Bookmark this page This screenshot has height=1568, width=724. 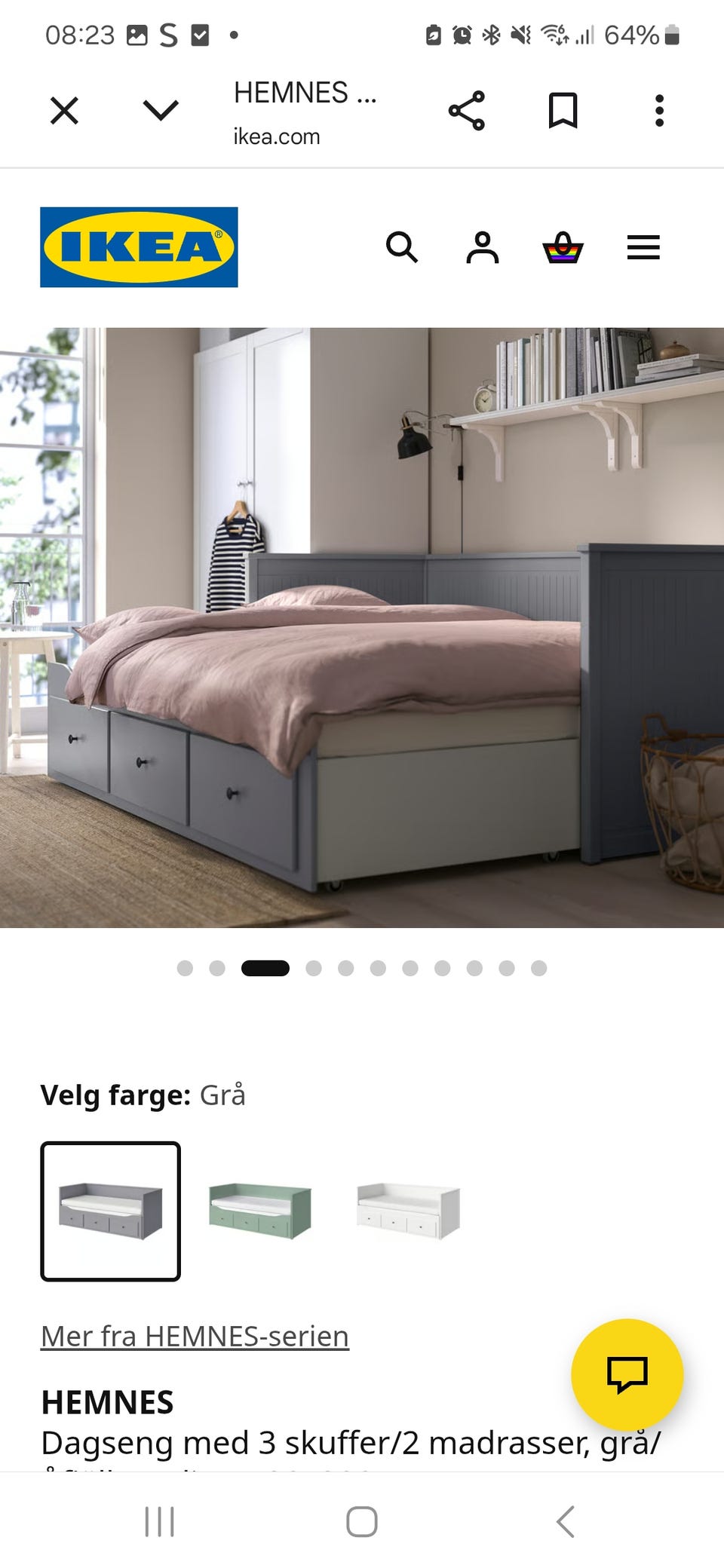pyautogui.click(x=563, y=110)
